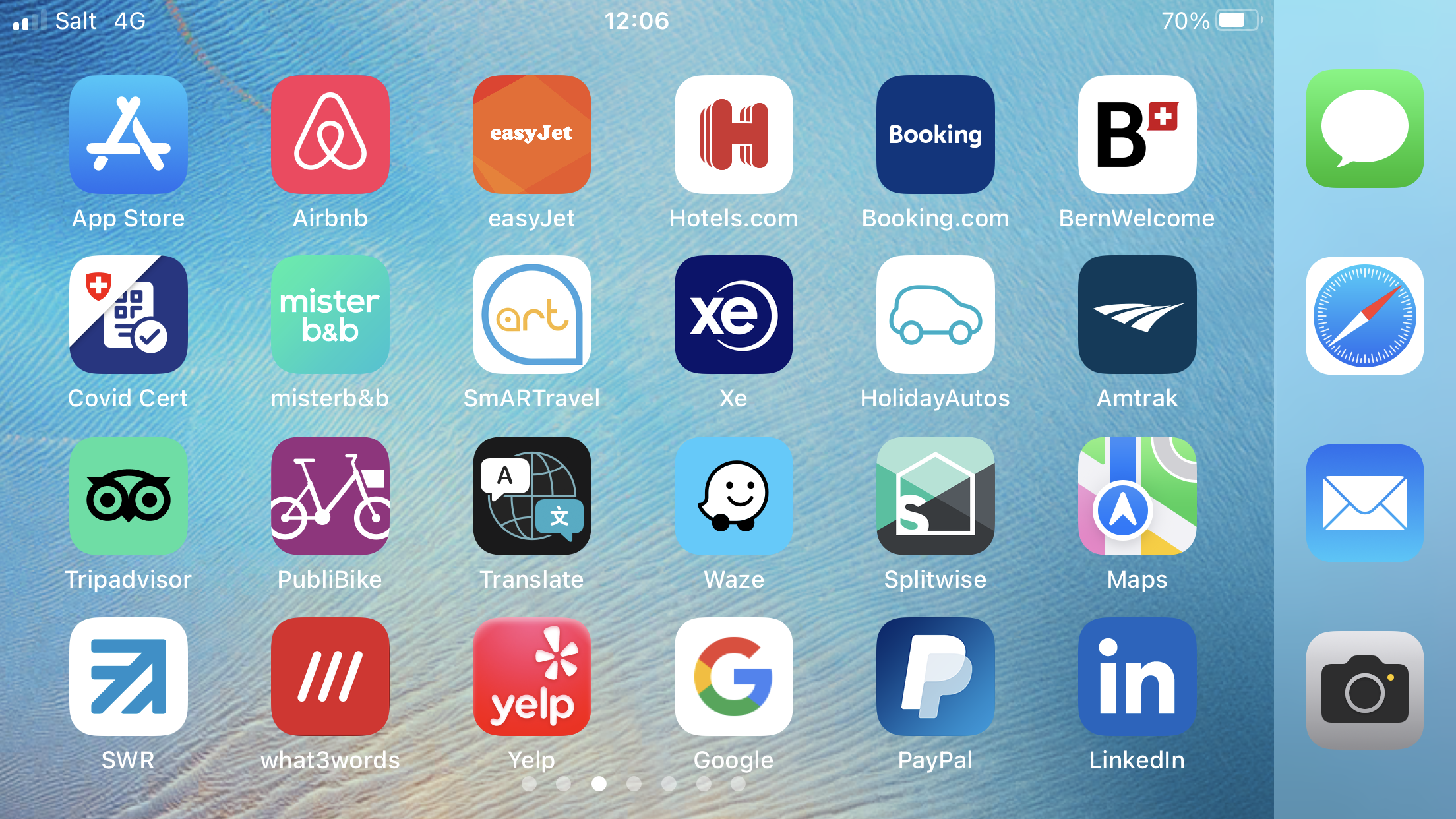Open the PubliBike app
The image size is (1456, 819).
(330, 496)
